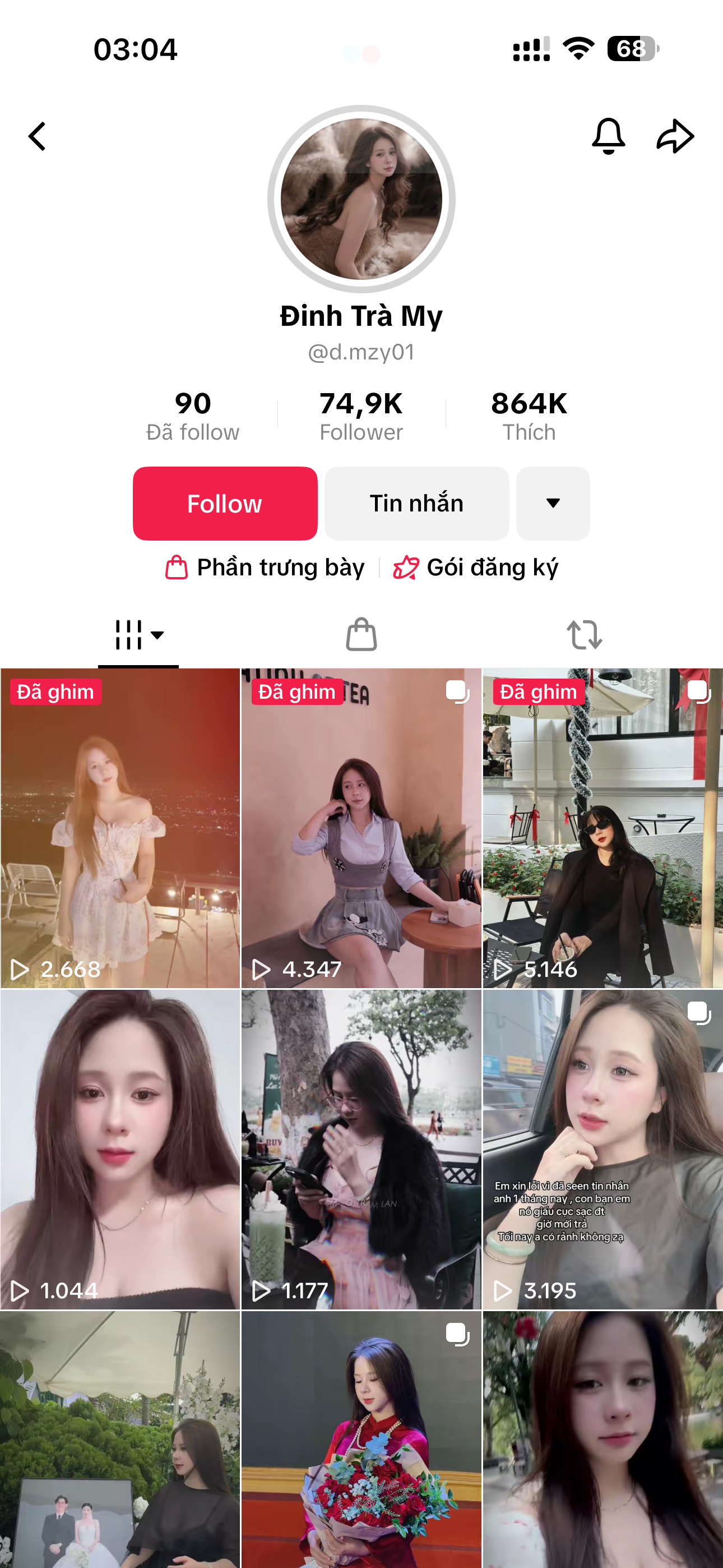View the 74,9K Follower list
Screen dimensions: 723x1568
tap(361, 416)
